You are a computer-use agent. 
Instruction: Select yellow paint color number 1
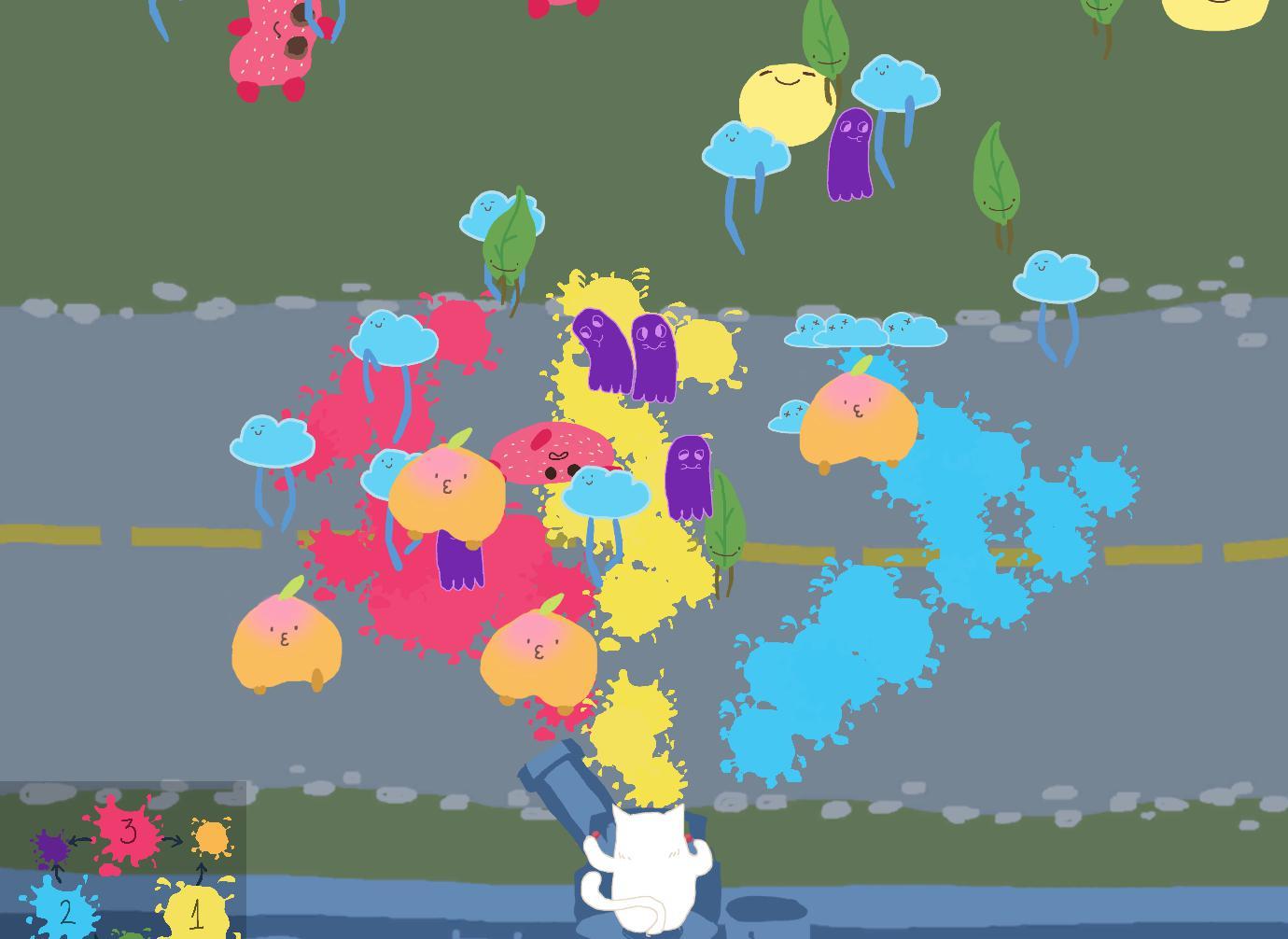click(x=195, y=912)
